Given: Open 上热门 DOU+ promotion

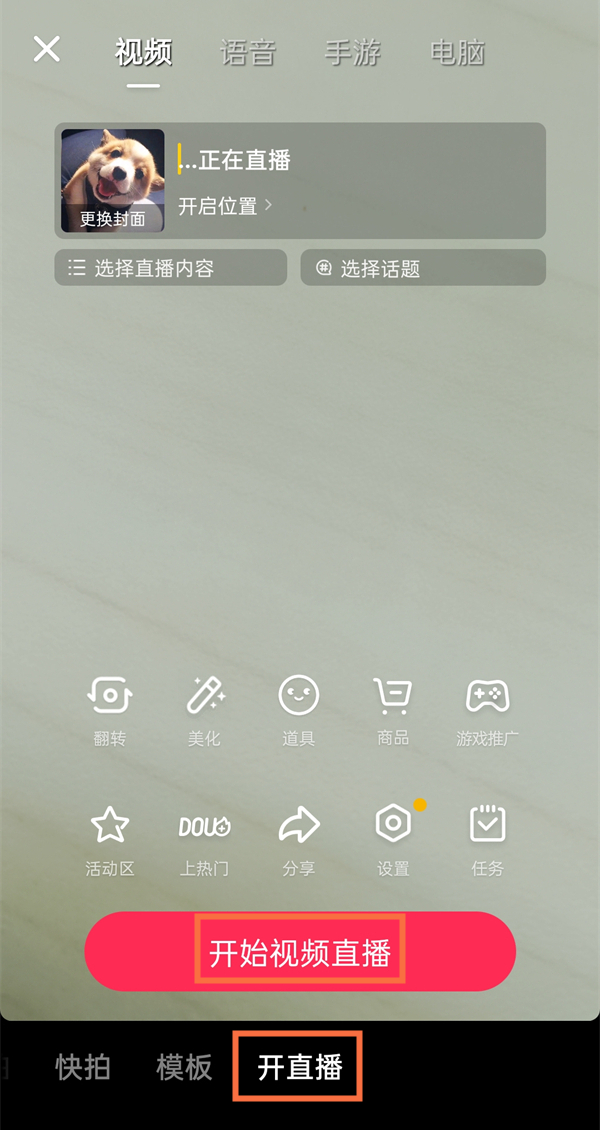Looking at the screenshot, I should pos(204,838).
